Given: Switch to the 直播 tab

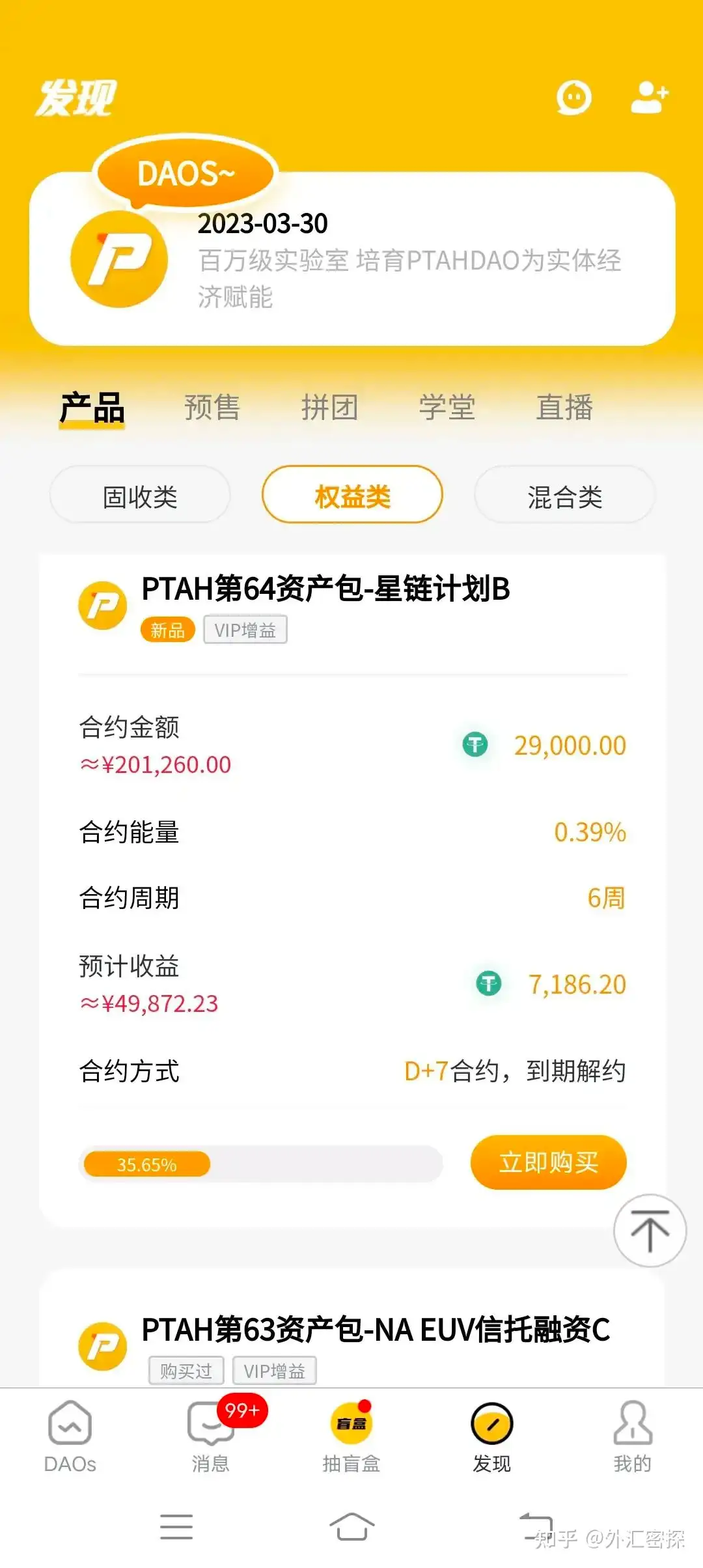Looking at the screenshot, I should [x=564, y=408].
